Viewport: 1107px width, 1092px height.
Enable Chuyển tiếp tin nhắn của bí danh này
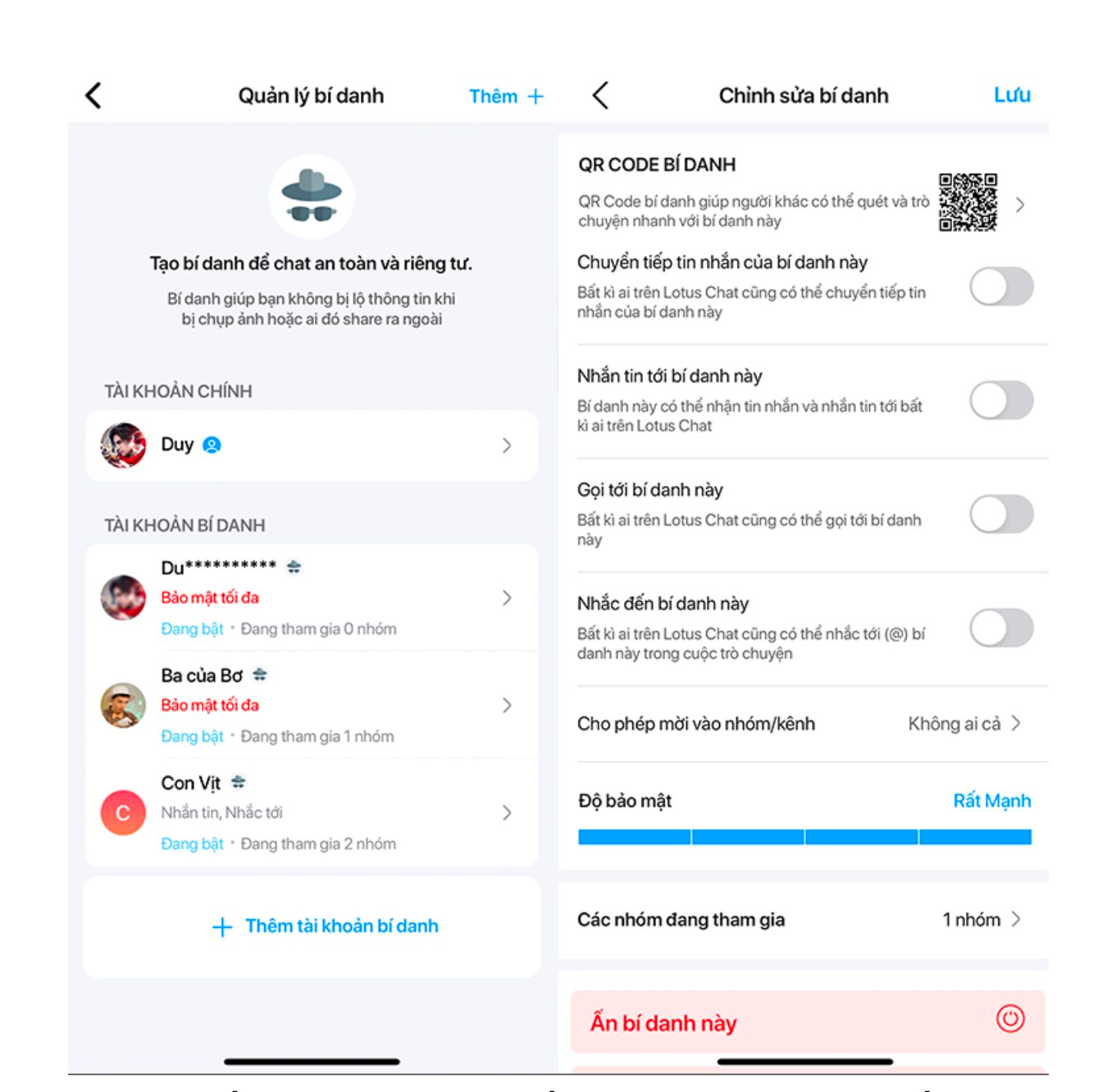(x=1000, y=287)
